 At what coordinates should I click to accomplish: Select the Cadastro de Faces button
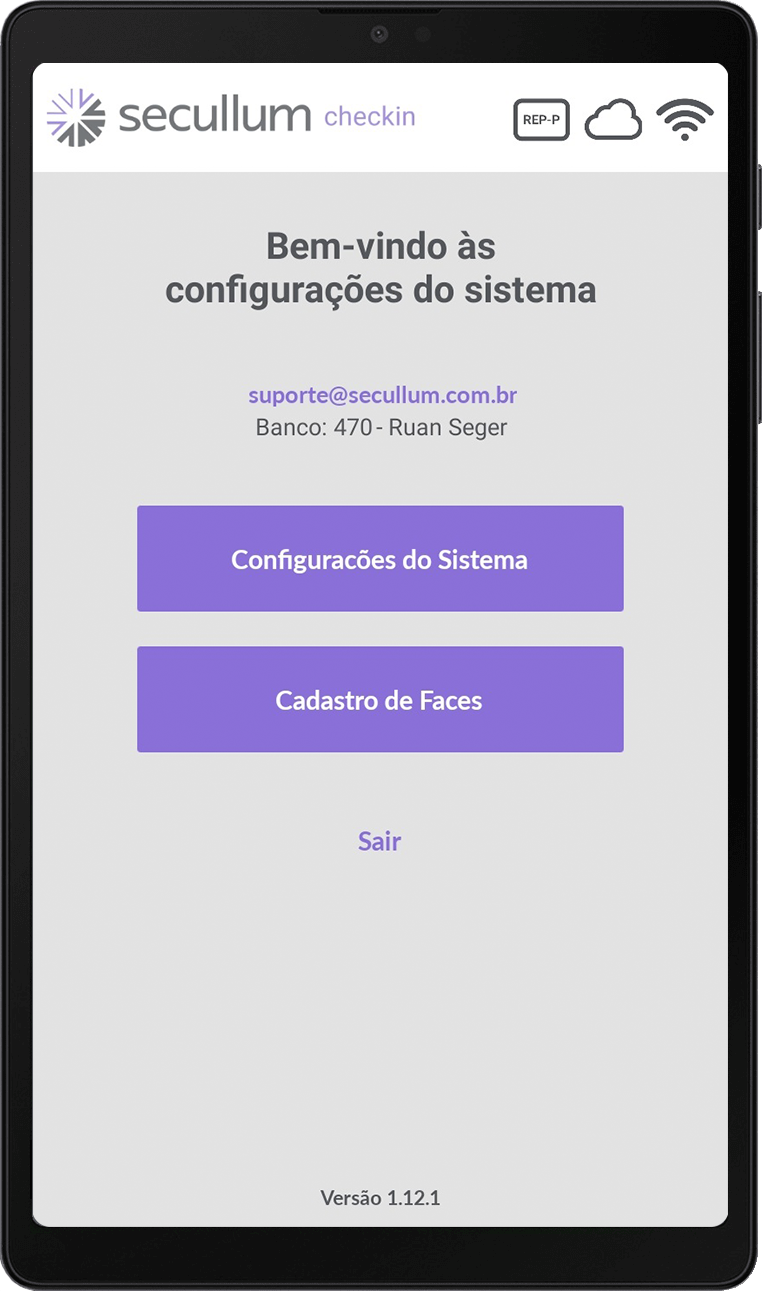click(380, 700)
